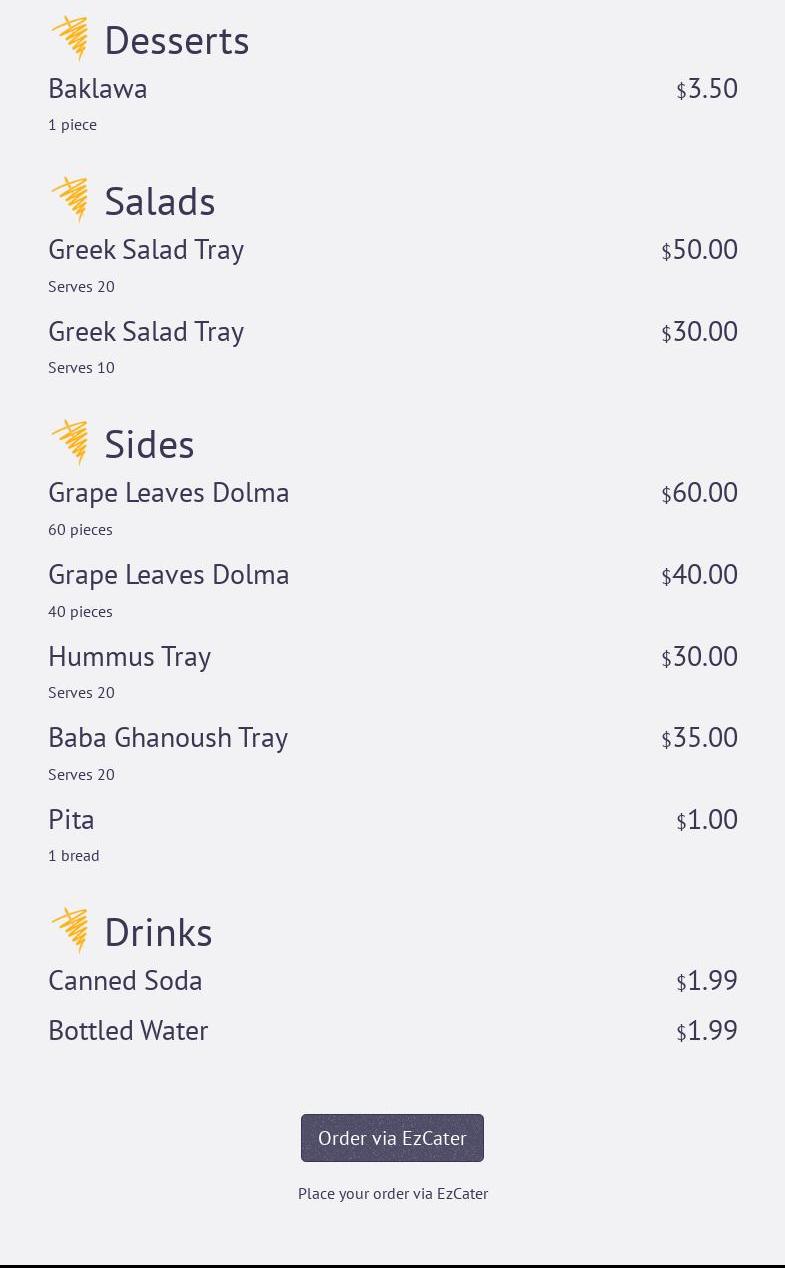Tap the Order via EzCater button
This screenshot has height=1268, width=785.
click(x=392, y=1138)
